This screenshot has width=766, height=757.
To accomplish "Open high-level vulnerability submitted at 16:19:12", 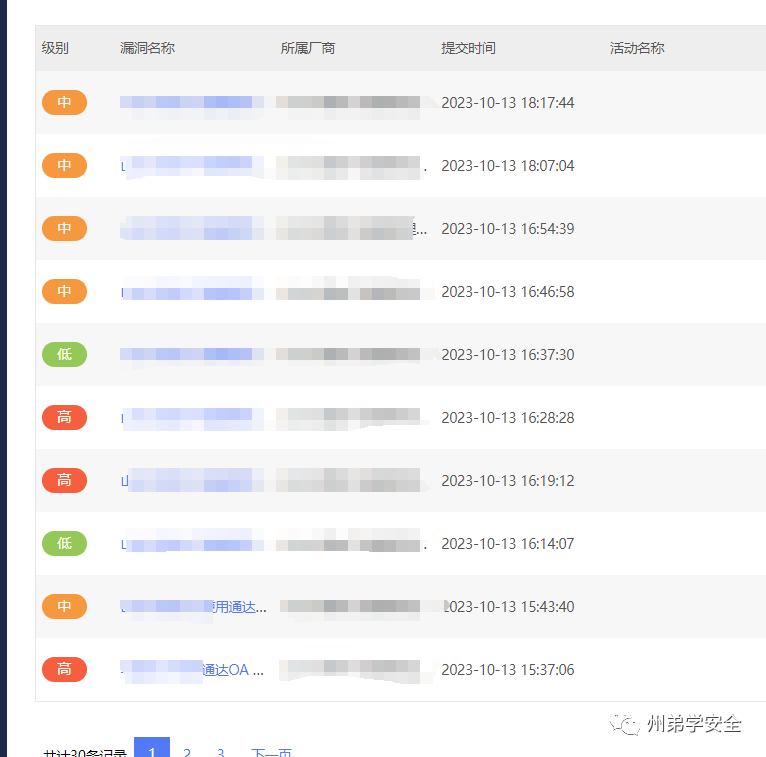I will click(190, 481).
